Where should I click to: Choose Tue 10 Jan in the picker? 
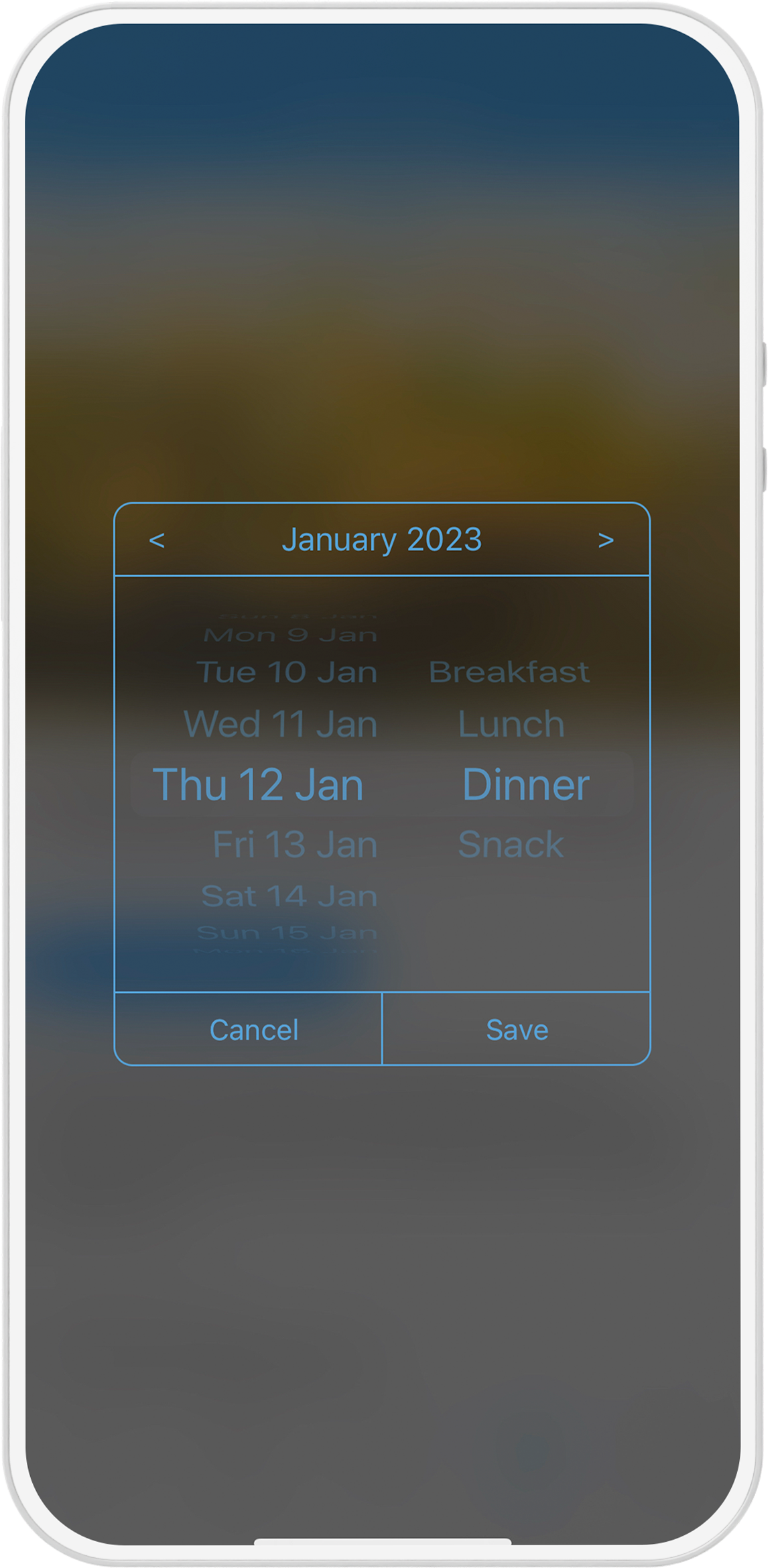point(287,672)
